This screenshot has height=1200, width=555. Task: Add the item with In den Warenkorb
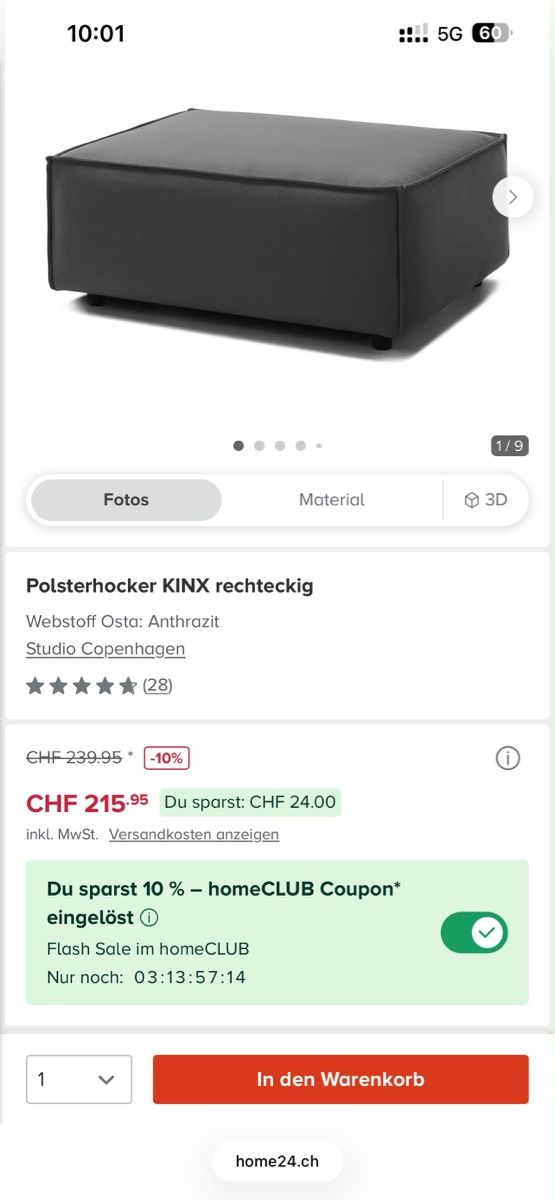[x=341, y=1079]
